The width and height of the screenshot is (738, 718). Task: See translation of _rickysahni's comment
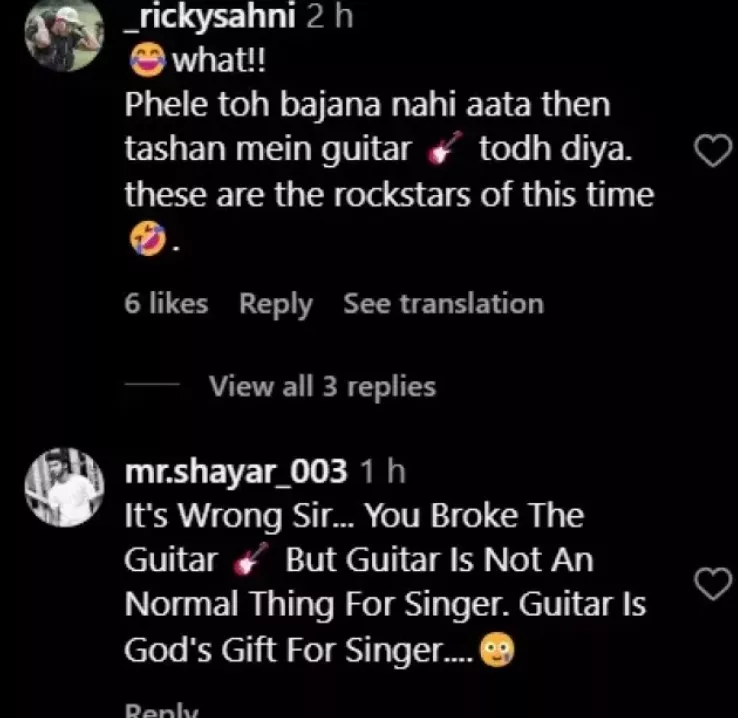coord(443,304)
